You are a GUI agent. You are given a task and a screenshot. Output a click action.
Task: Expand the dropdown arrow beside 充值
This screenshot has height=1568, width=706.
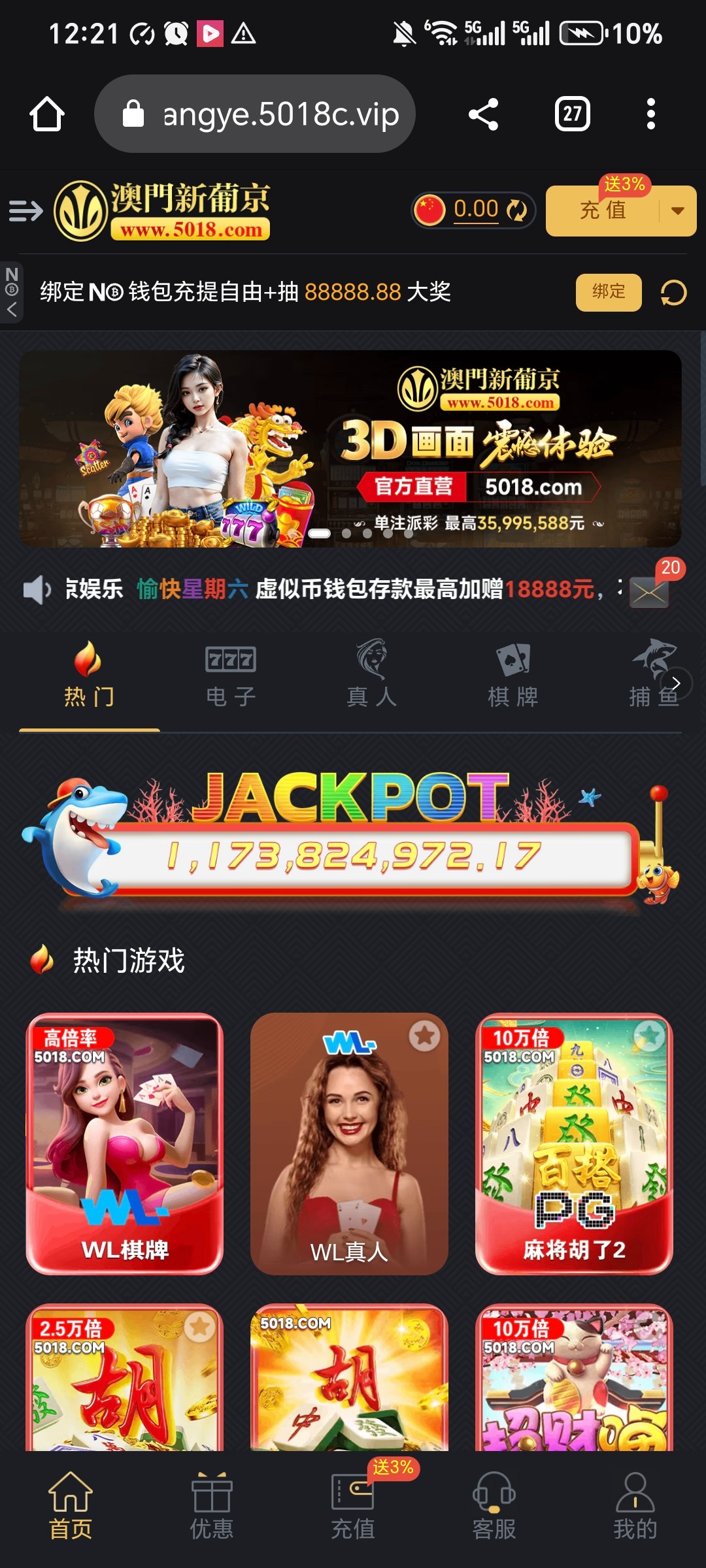(x=678, y=211)
